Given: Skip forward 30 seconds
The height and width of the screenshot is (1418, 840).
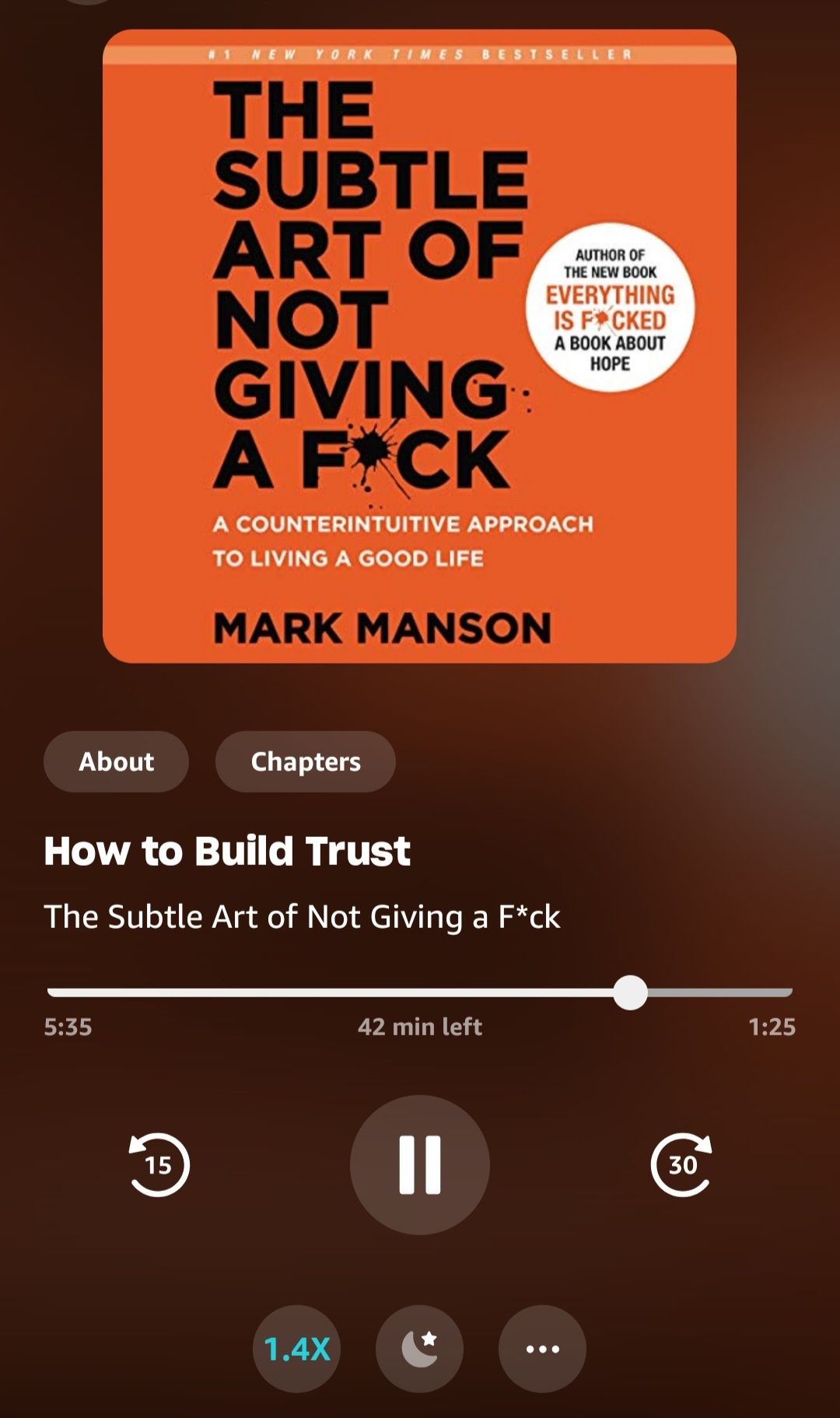Looking at the screenshot, I should [x=681, y=1164].
